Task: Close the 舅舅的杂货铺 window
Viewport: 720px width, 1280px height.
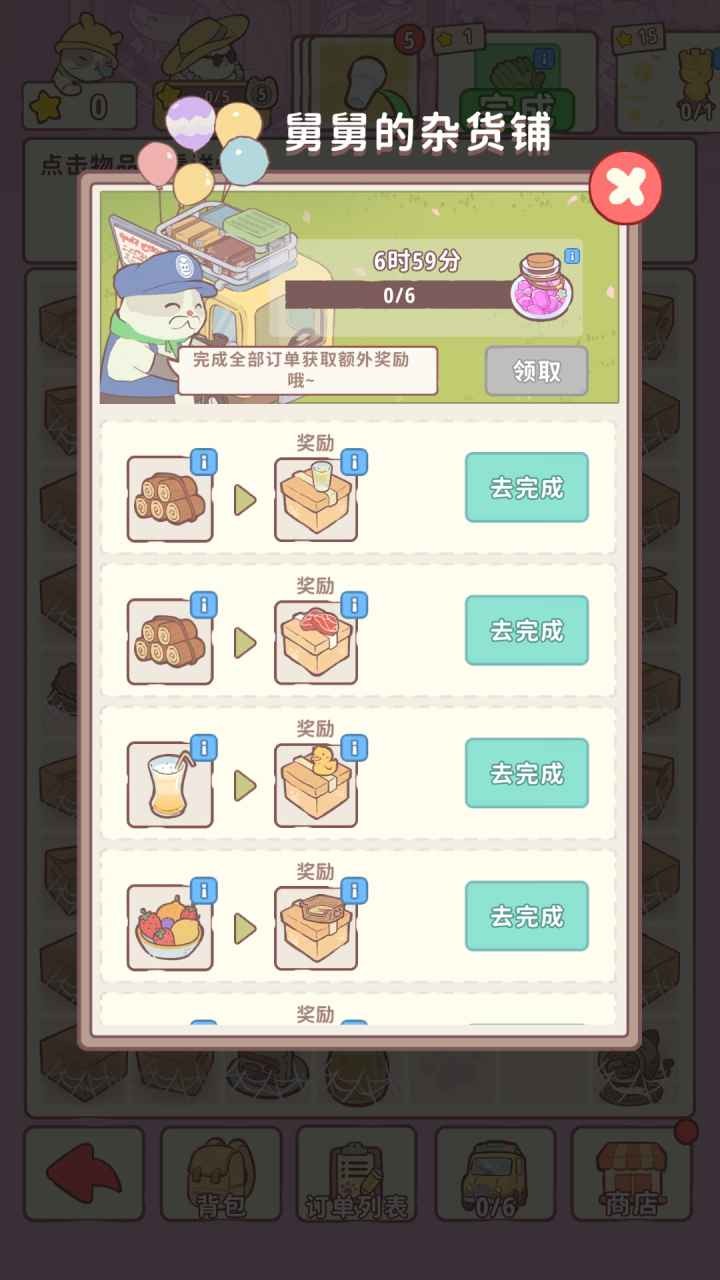Action: pos(627,186)
